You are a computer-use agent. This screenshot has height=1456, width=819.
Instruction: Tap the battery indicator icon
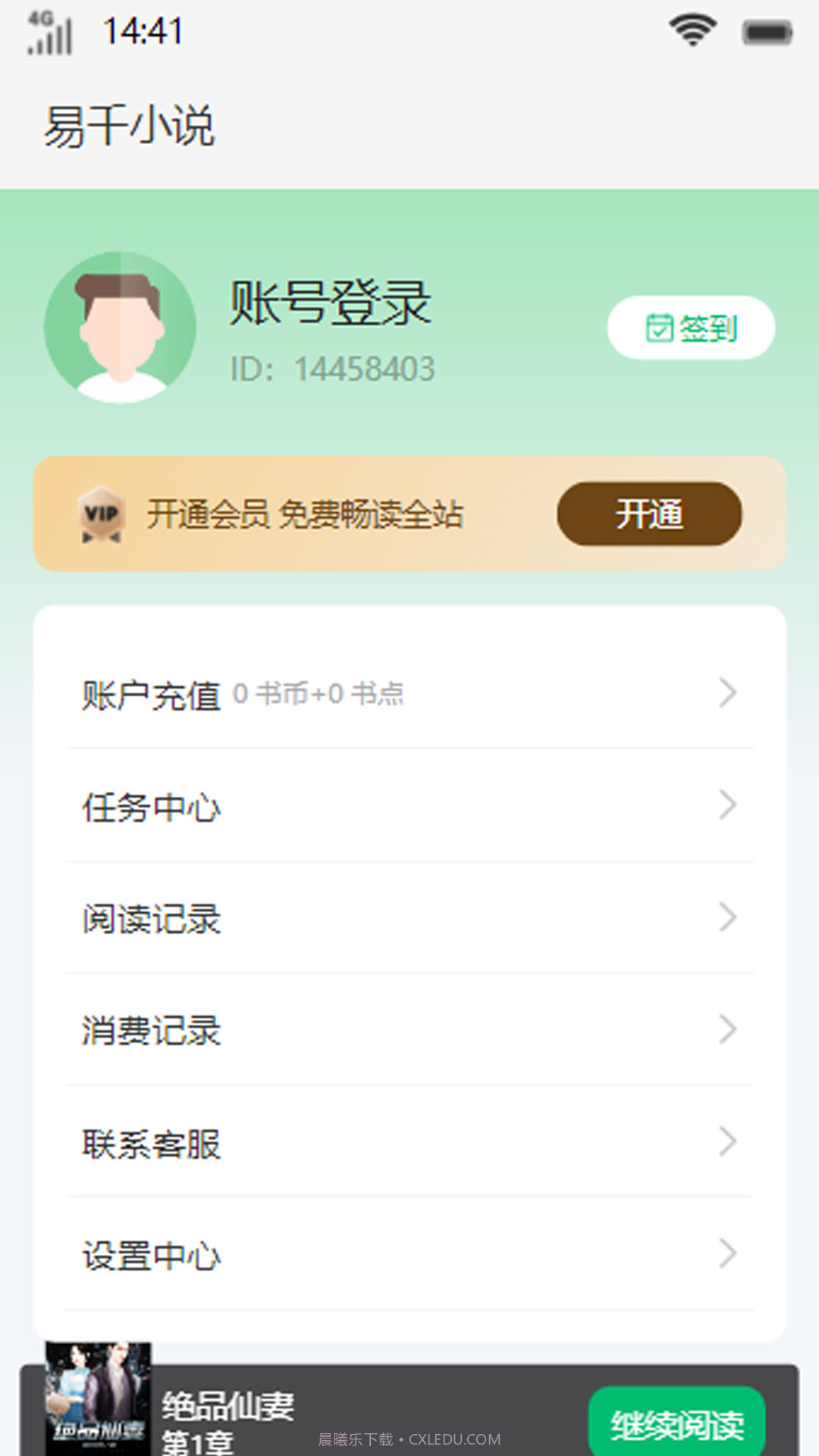tap(769, 32)
